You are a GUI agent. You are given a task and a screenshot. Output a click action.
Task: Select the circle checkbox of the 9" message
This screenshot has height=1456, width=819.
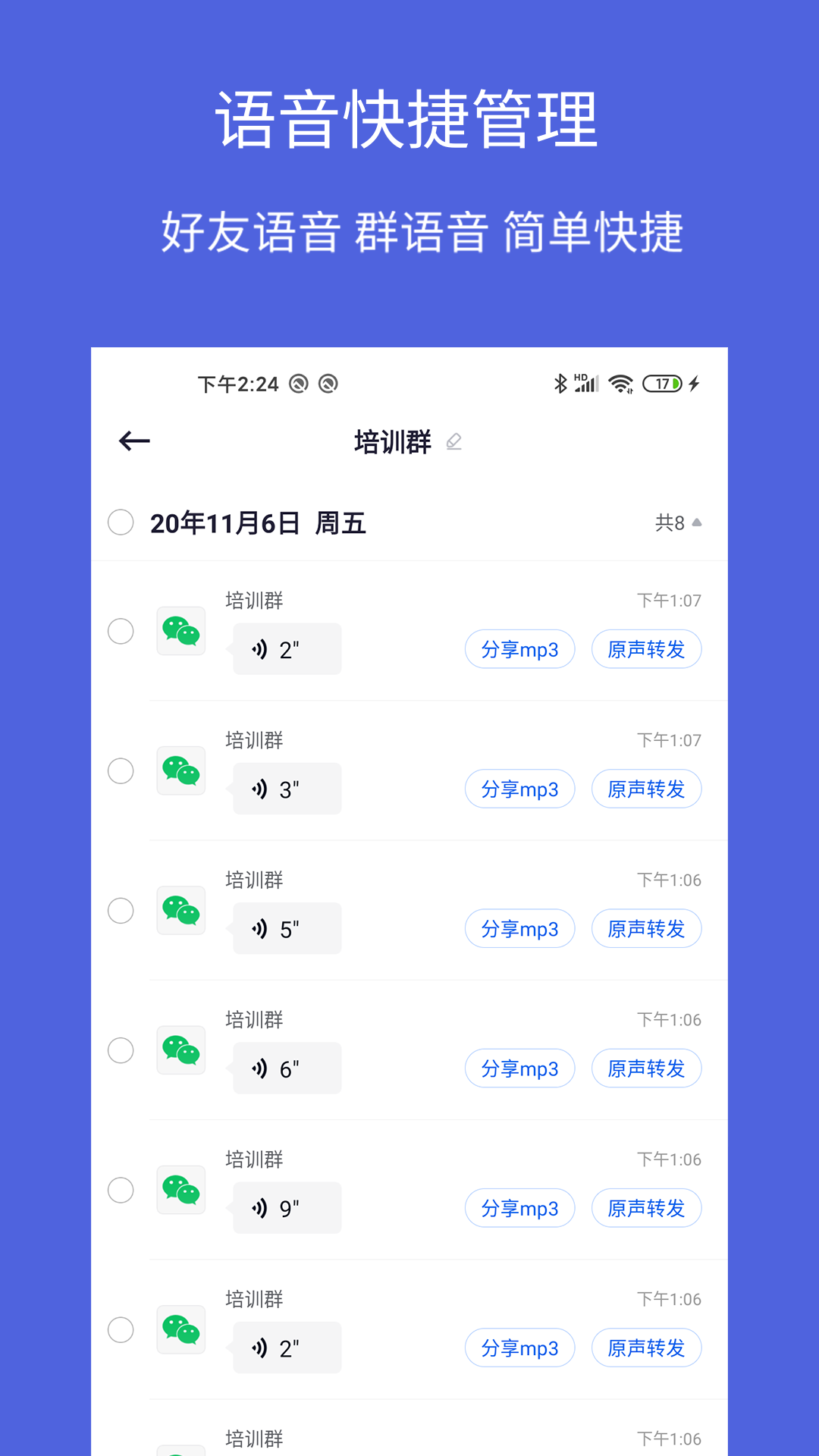point(121,1190)
